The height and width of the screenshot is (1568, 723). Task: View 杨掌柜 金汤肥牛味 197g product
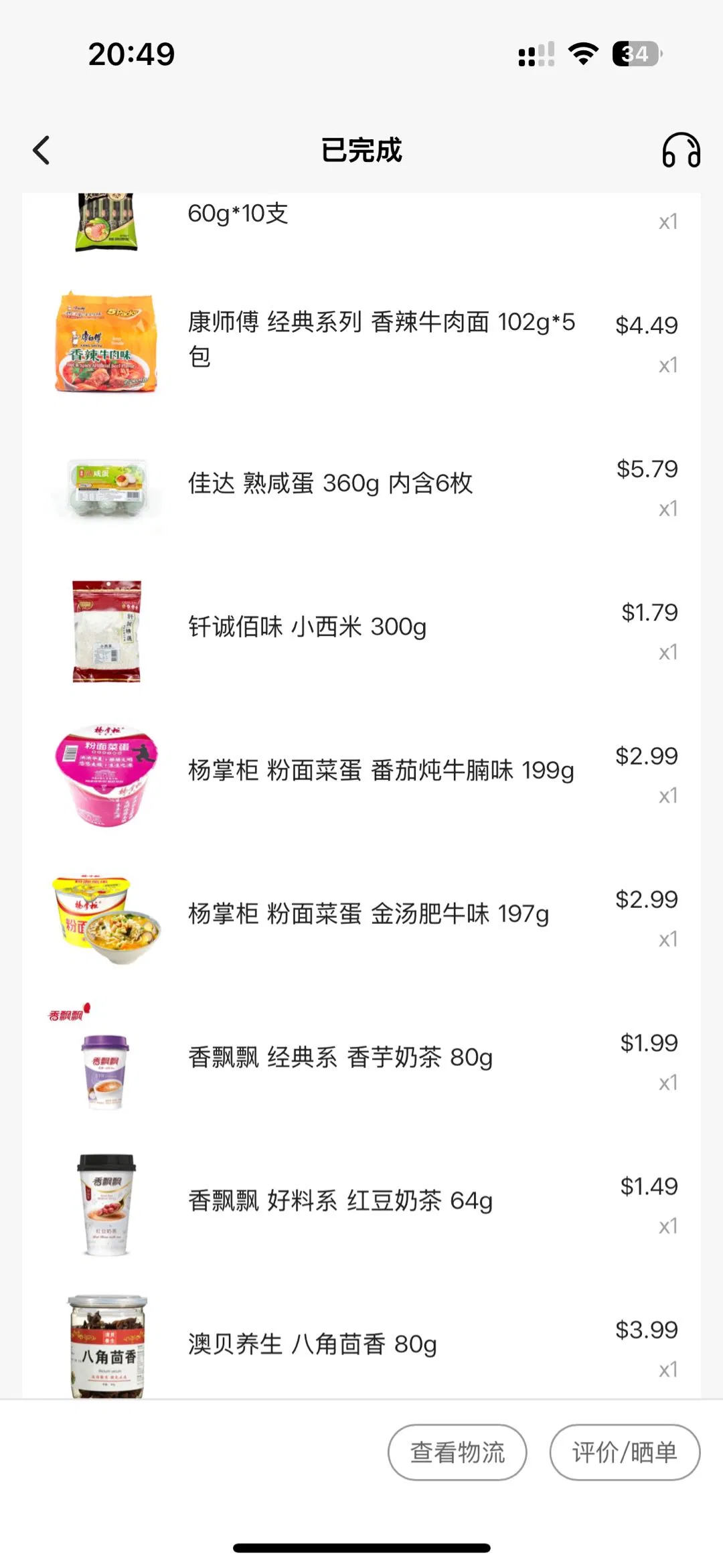point(368,914)
